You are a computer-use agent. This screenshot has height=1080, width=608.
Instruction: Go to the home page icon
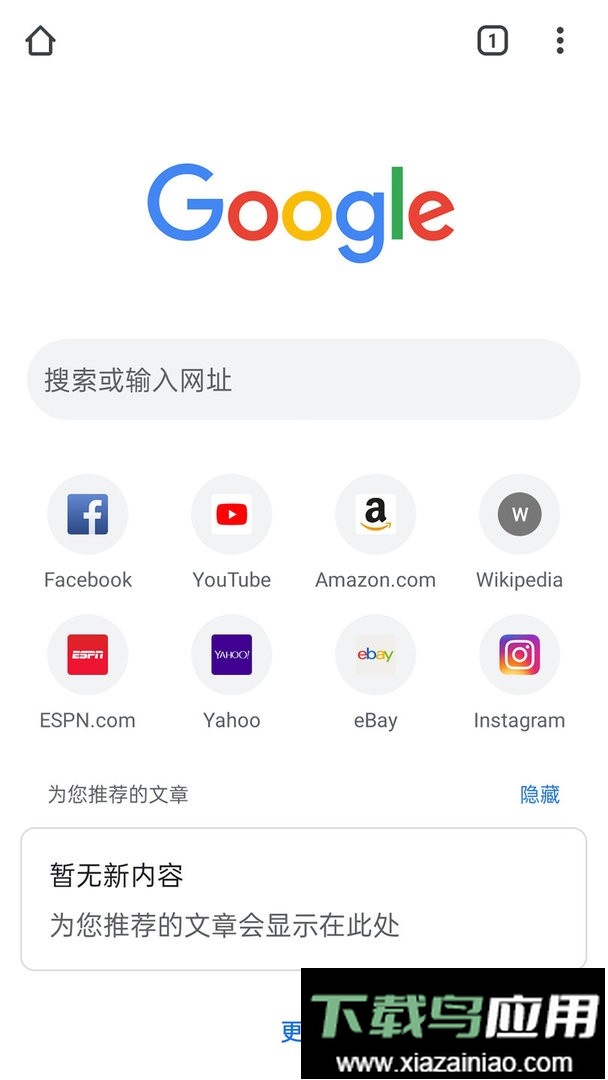click(x=40, y=41)
